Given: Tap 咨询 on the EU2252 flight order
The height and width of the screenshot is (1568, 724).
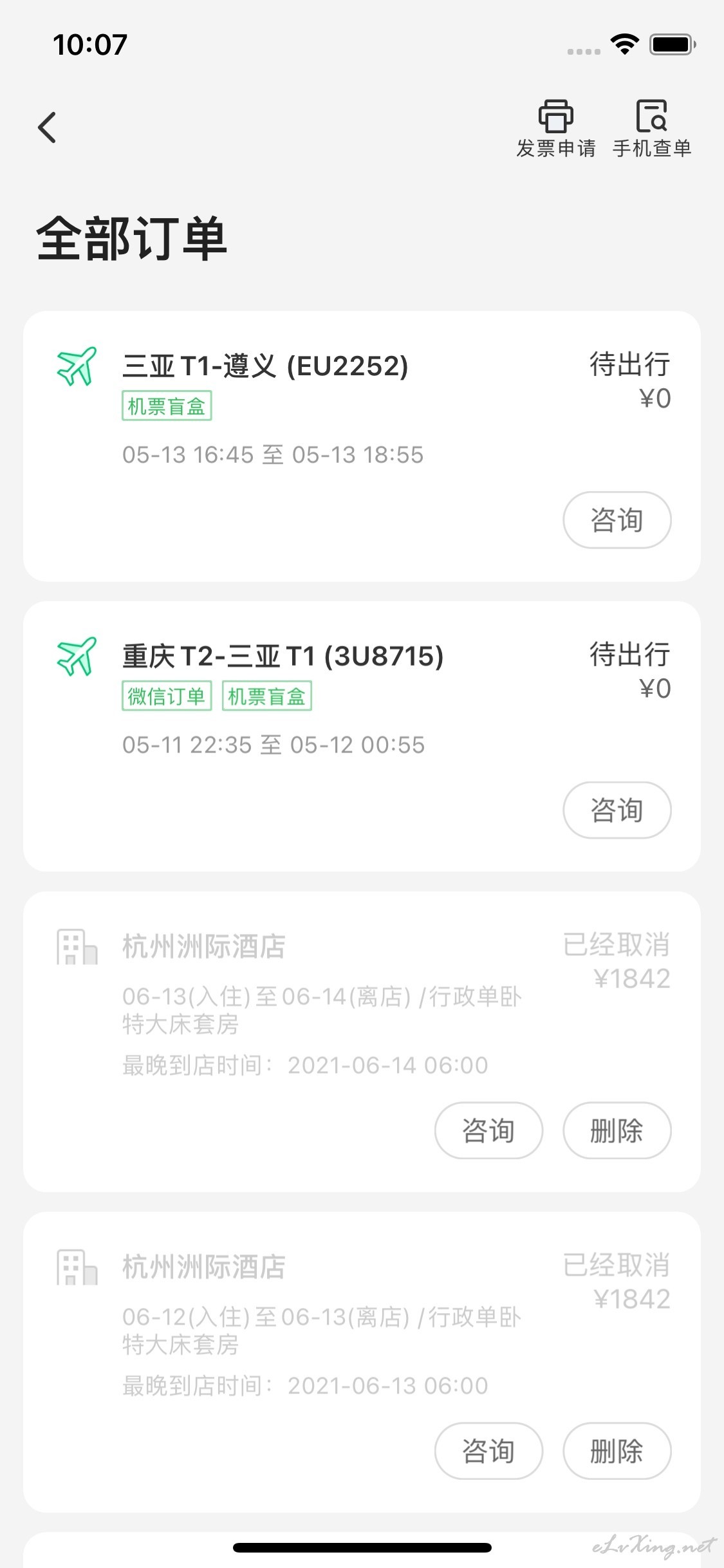Looking at the screenshot, I should (x=617, y=520).
